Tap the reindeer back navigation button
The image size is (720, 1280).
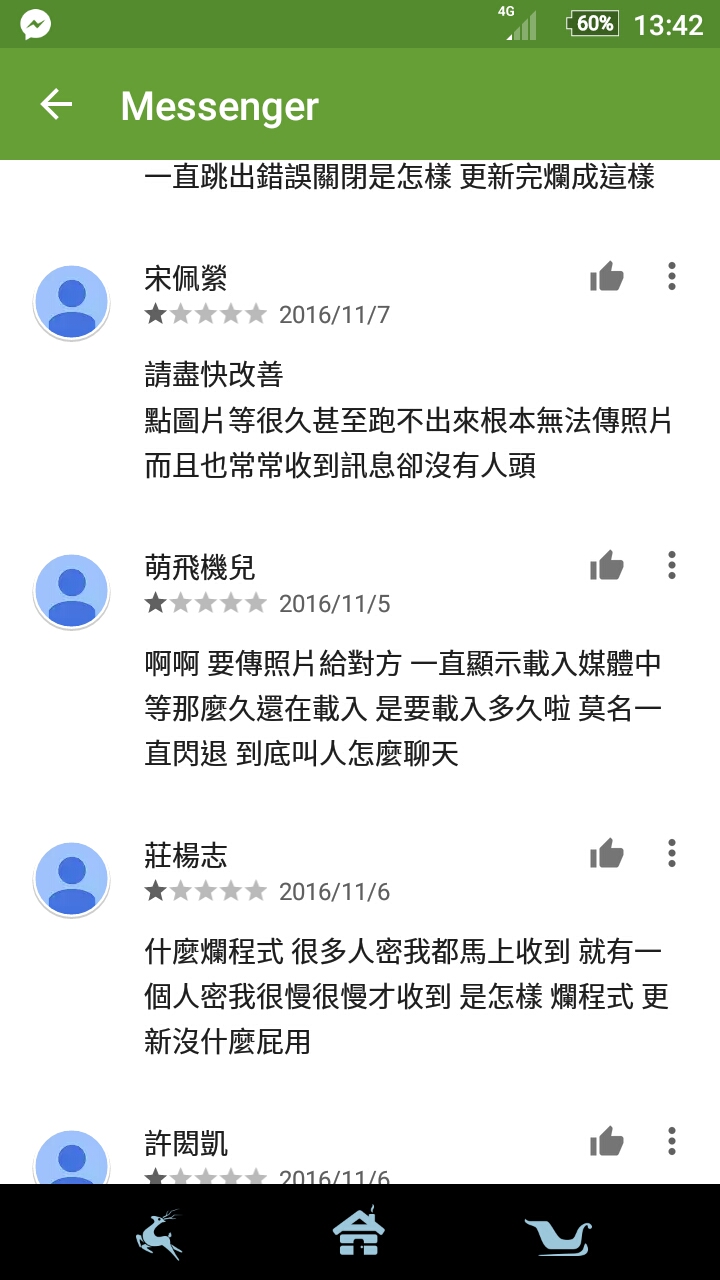pos(159,1234)
